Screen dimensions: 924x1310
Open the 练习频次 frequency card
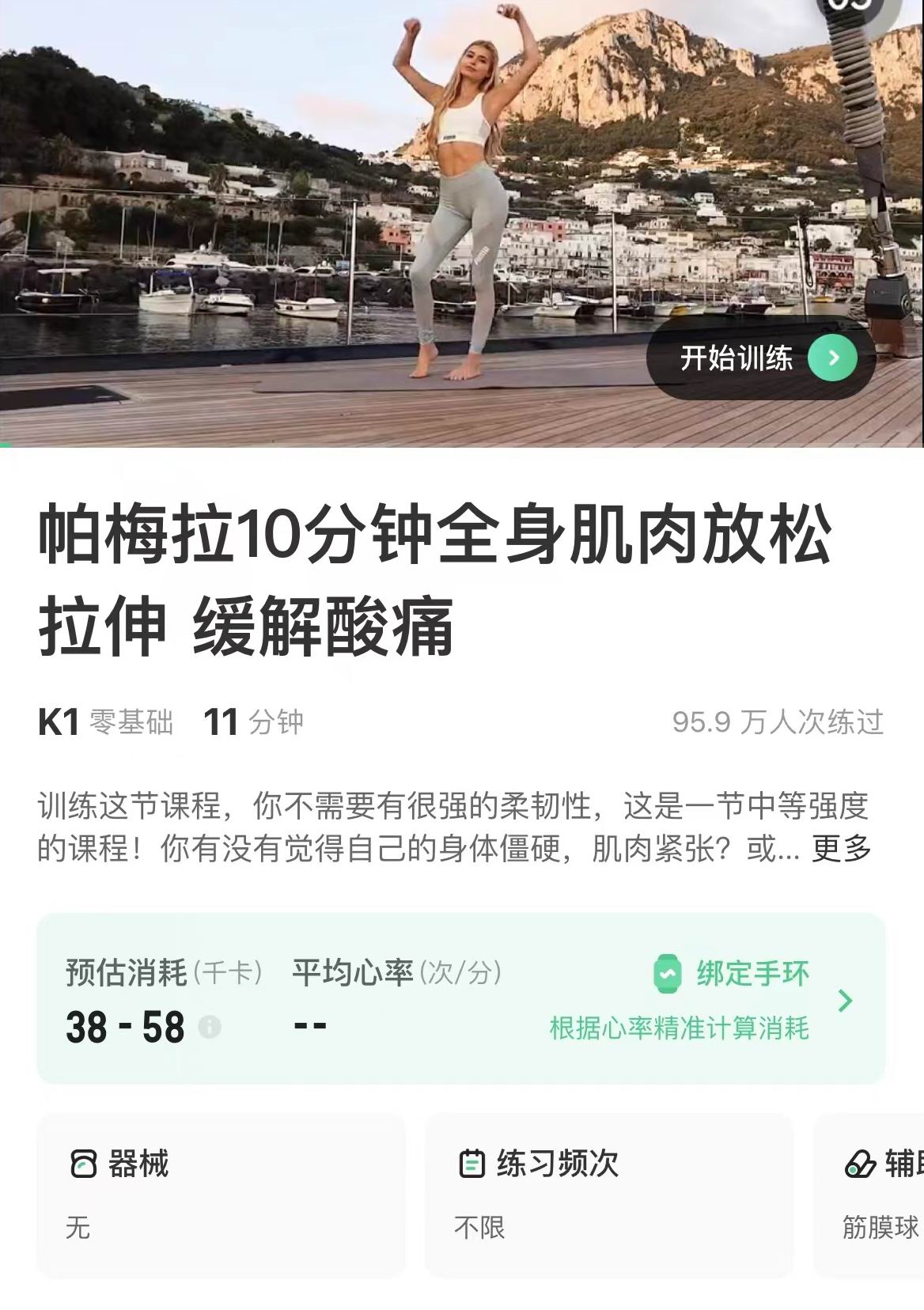tap(608, 1195)
